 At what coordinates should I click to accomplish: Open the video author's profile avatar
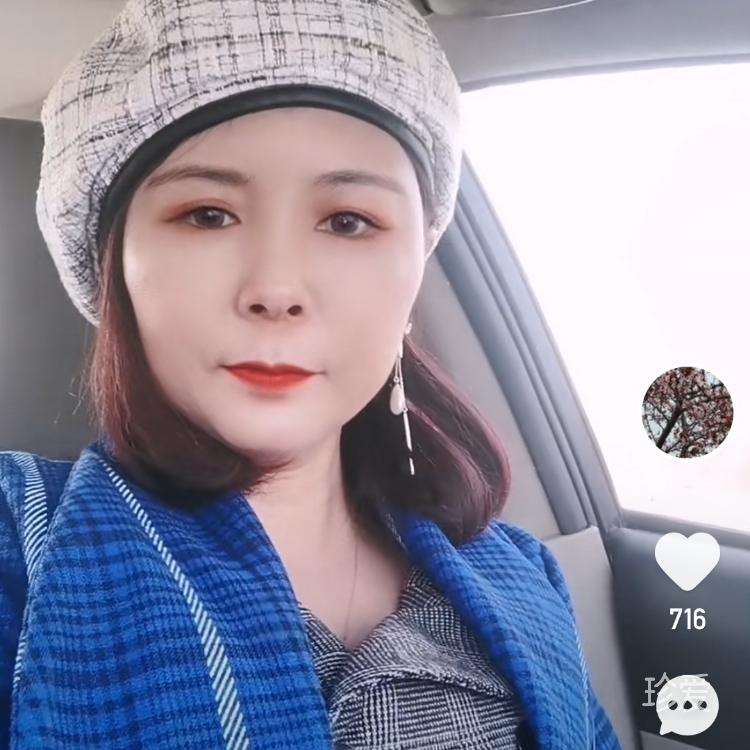tap(687, 412)
